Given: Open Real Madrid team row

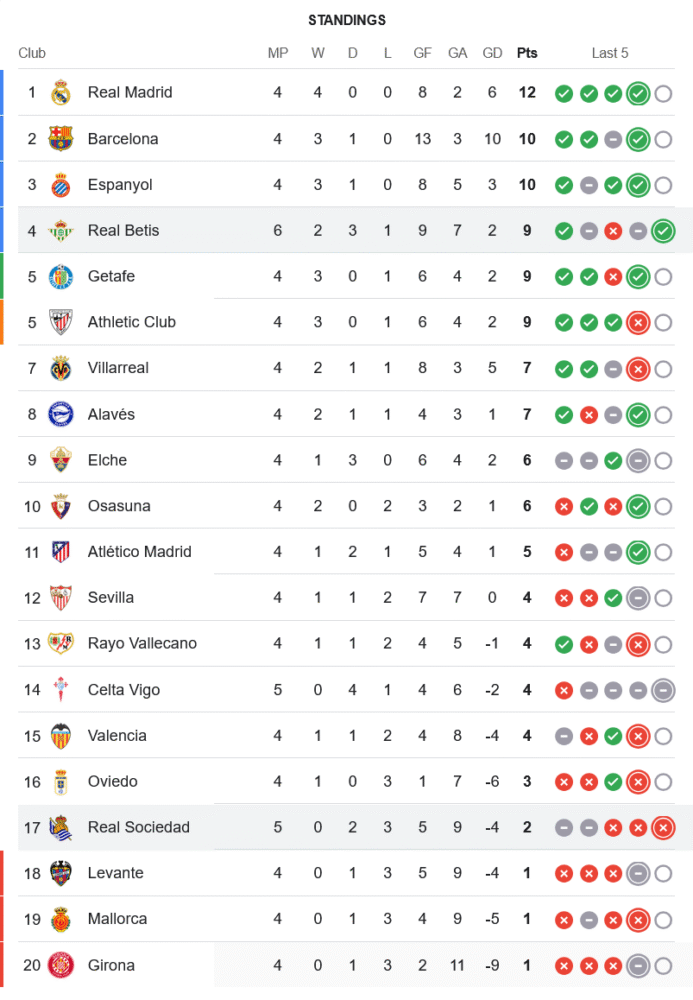Looking at the screenshot, I should (130, 93).
